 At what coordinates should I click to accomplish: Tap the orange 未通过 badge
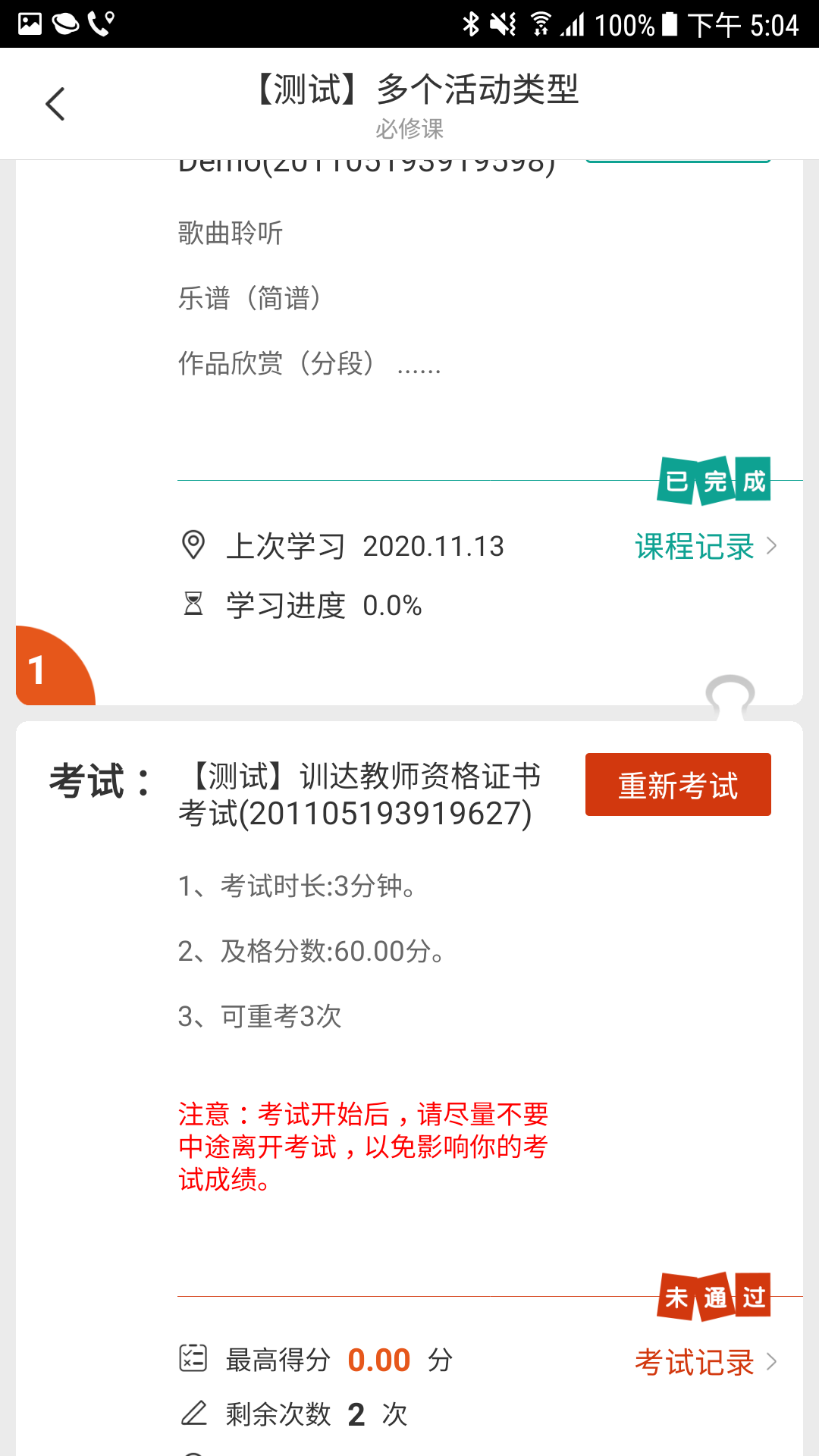(x=714, y=1297)
